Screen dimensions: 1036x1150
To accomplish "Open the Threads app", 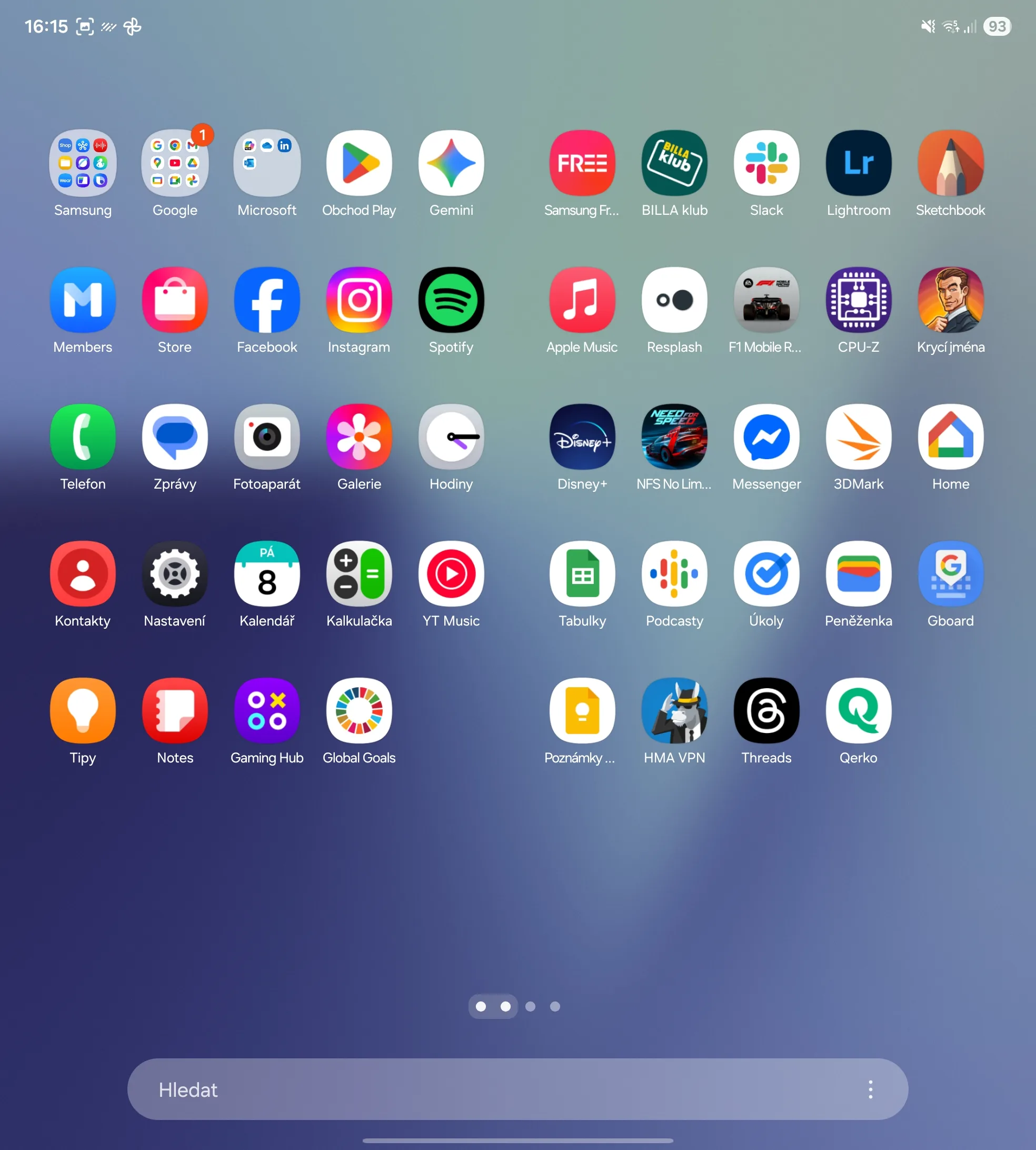I will coord(766,710).
